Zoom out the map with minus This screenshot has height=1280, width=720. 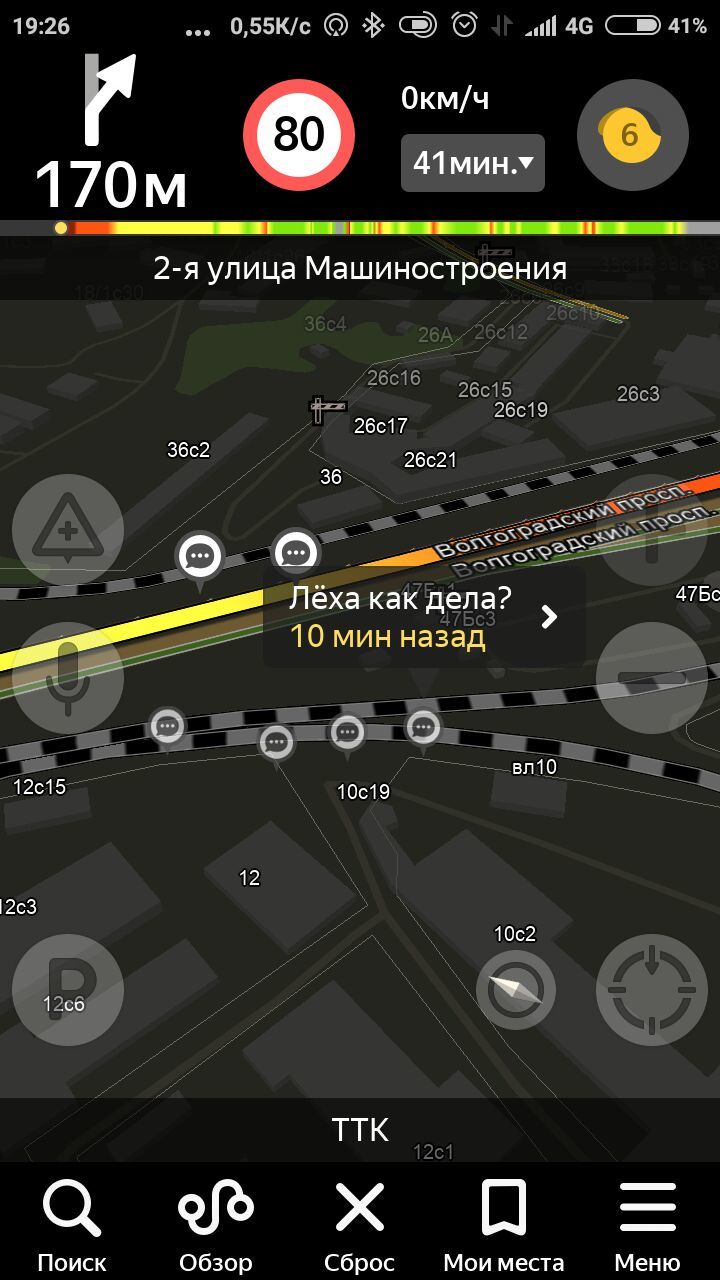652,678
